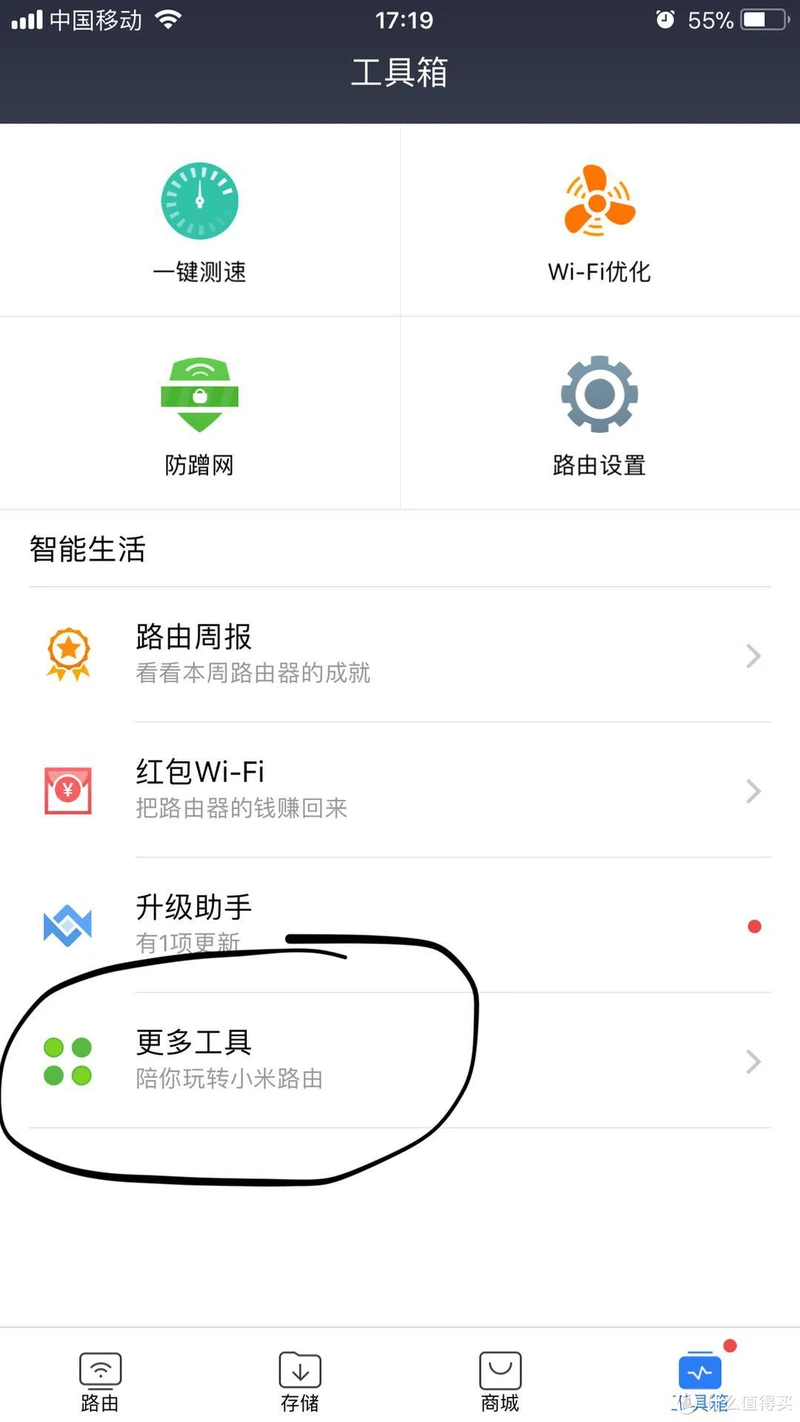800x1422 pixels.
Task: Go to the 商城 tab
Action: (x=500, y=1381)
